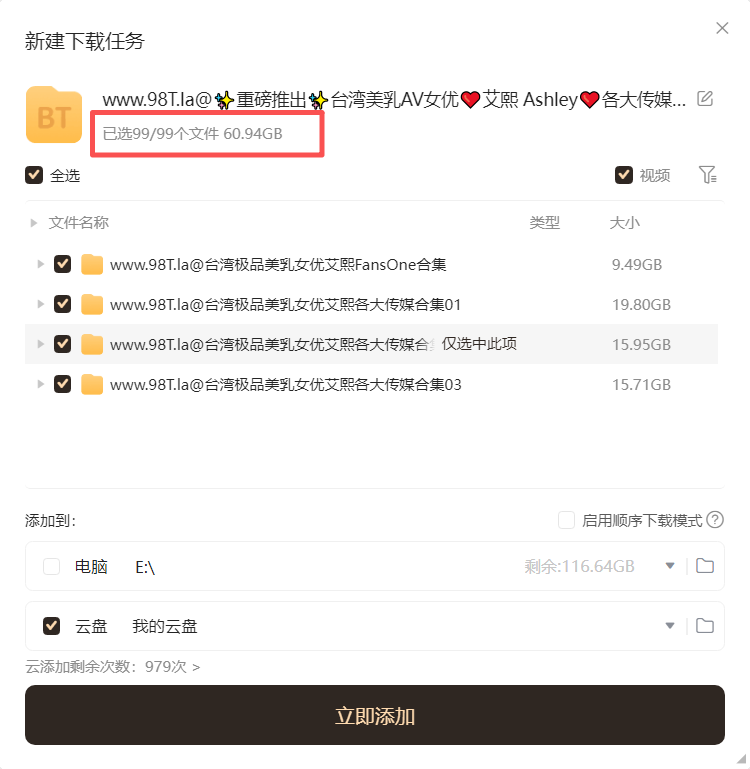Expand the 各大传媒合集01 folder
Viewport: 750px width, 769px height.
coord(40,304)
